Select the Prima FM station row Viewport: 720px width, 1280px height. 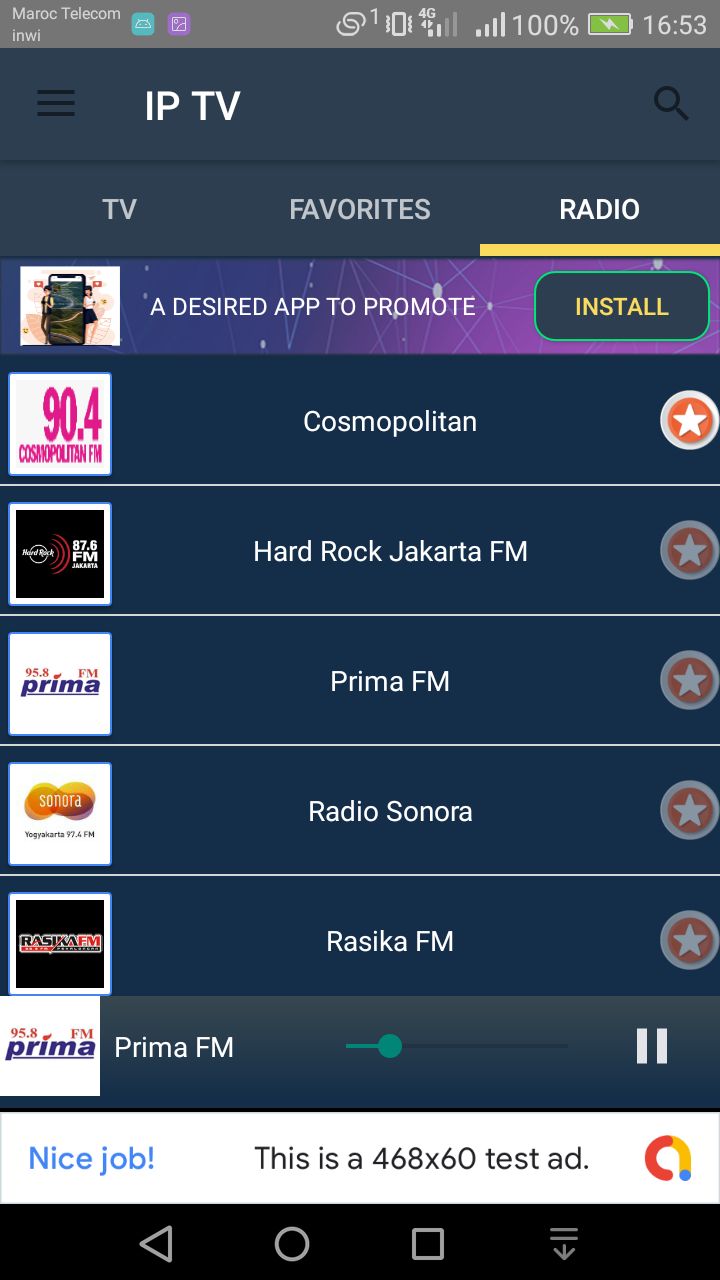click(389, 682)
